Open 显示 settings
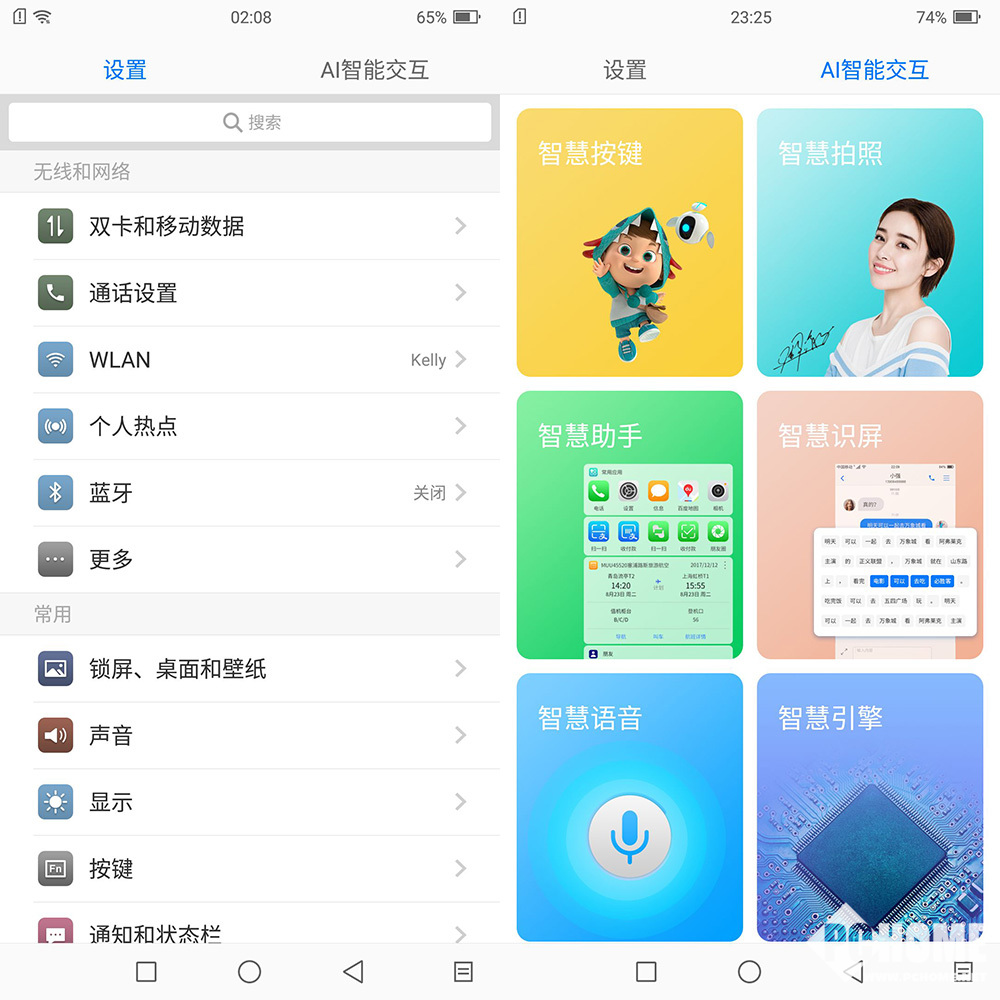This screenshot has height=1000, width=1000. [x=250, y=802]
